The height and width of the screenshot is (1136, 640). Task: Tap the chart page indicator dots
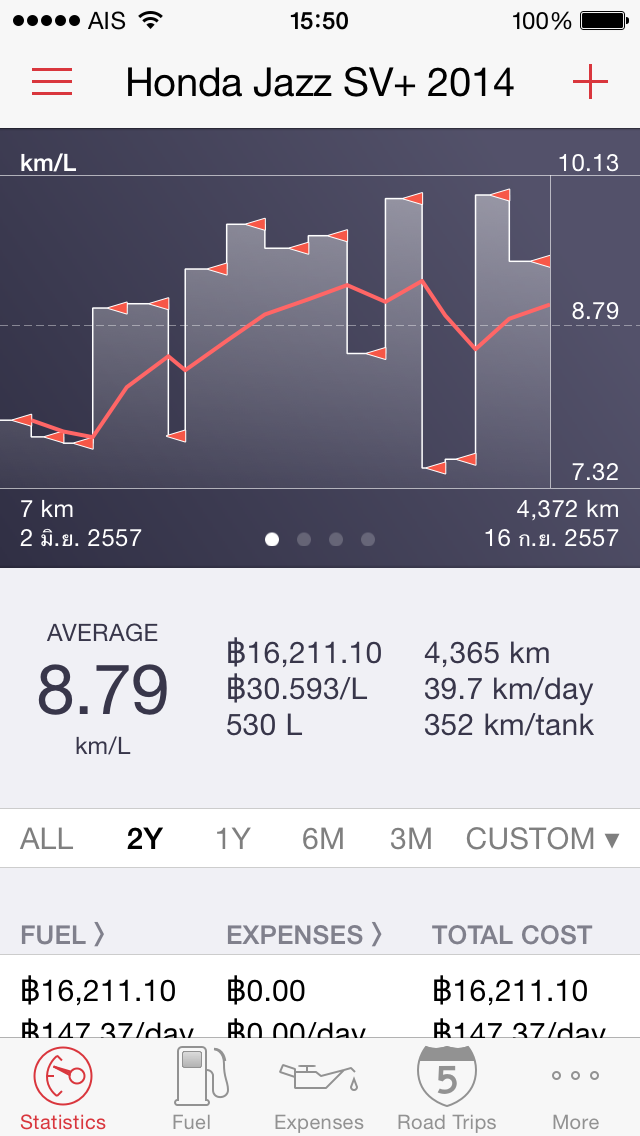click(320, 539)
